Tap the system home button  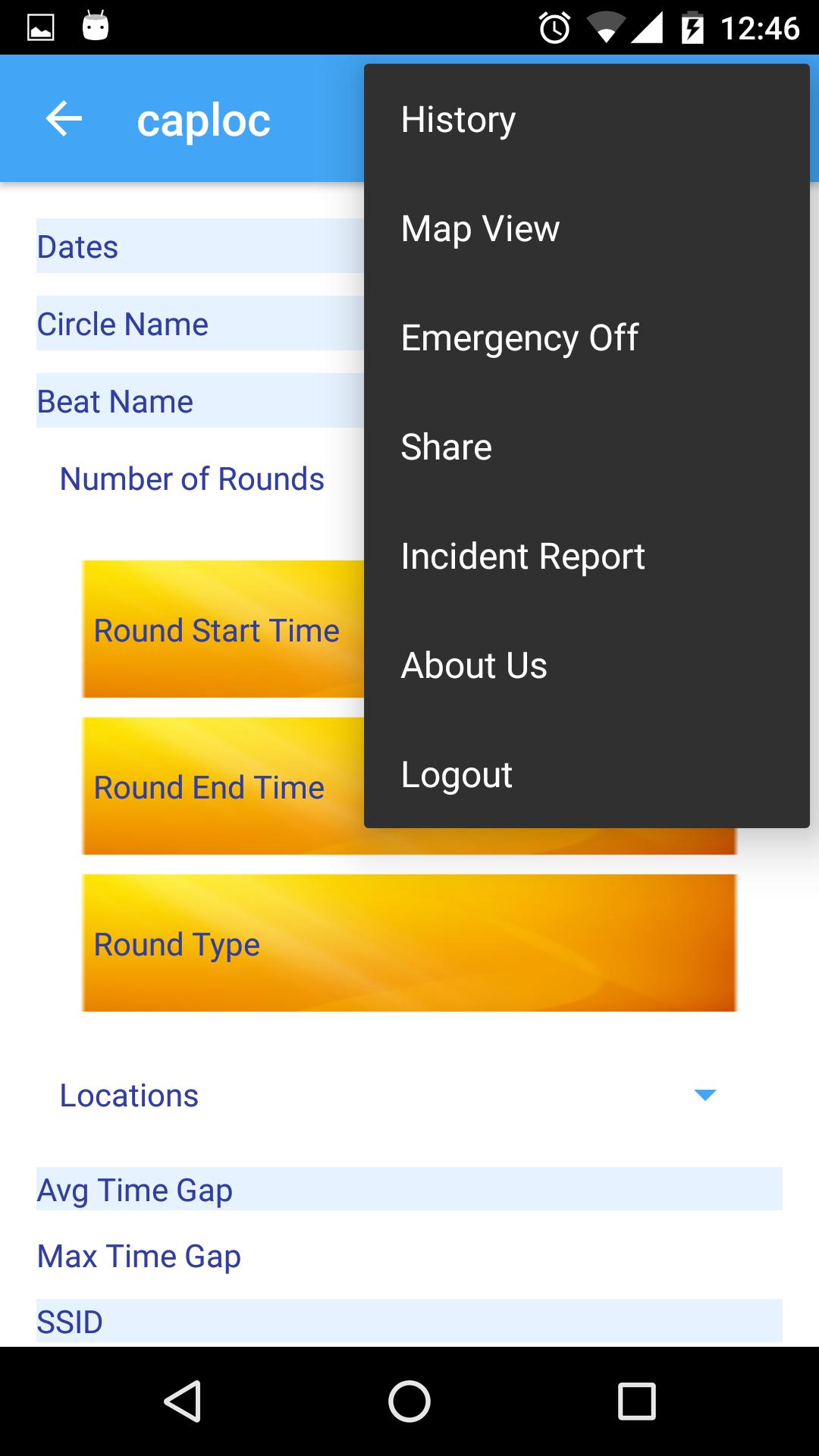click(409, 1401)
